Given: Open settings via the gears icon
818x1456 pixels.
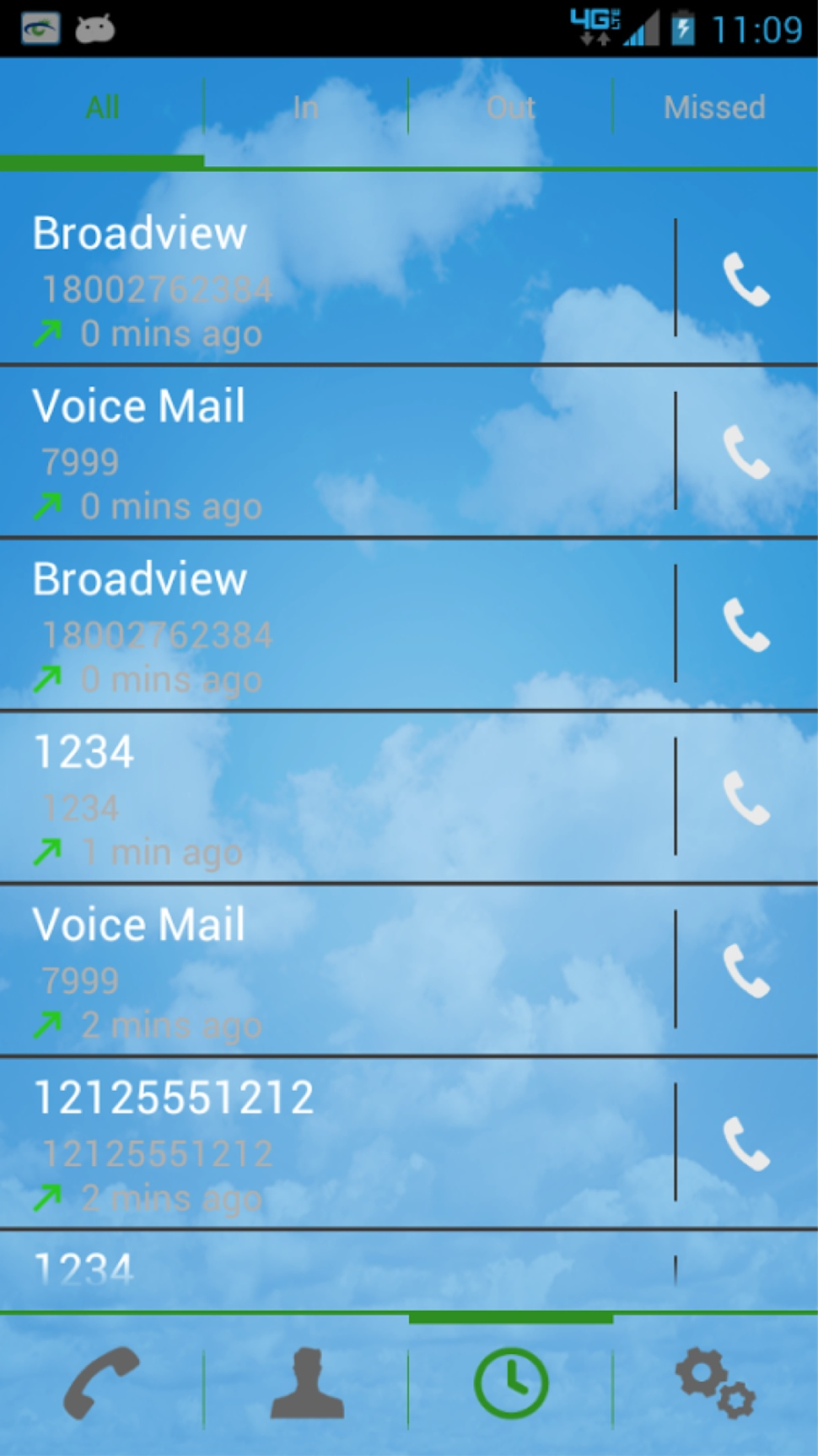Looking at the screenshot, I should click(x=715, y=1383).
